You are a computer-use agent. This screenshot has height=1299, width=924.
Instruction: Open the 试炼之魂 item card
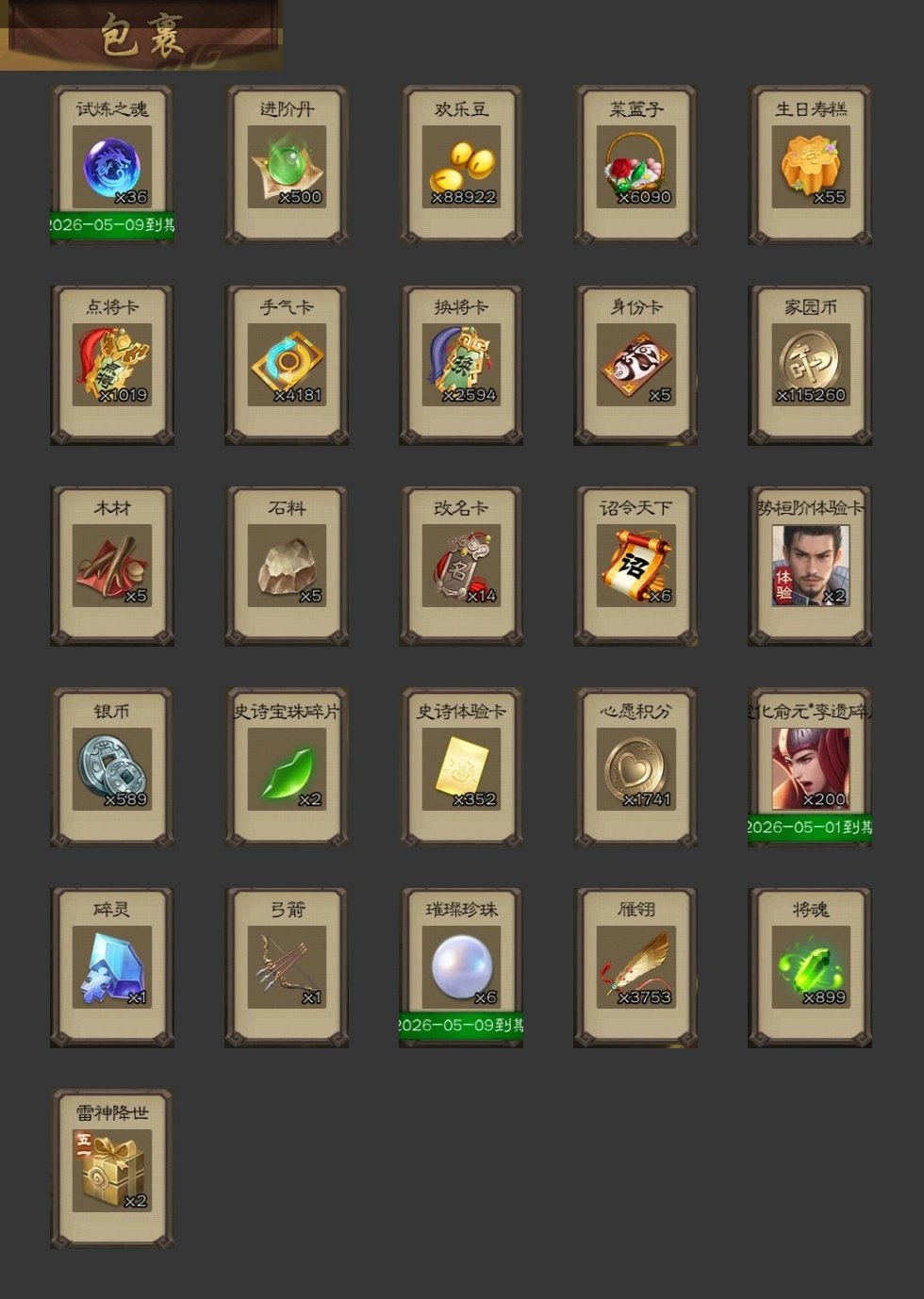pyautogui.click(x=111, y=167)
